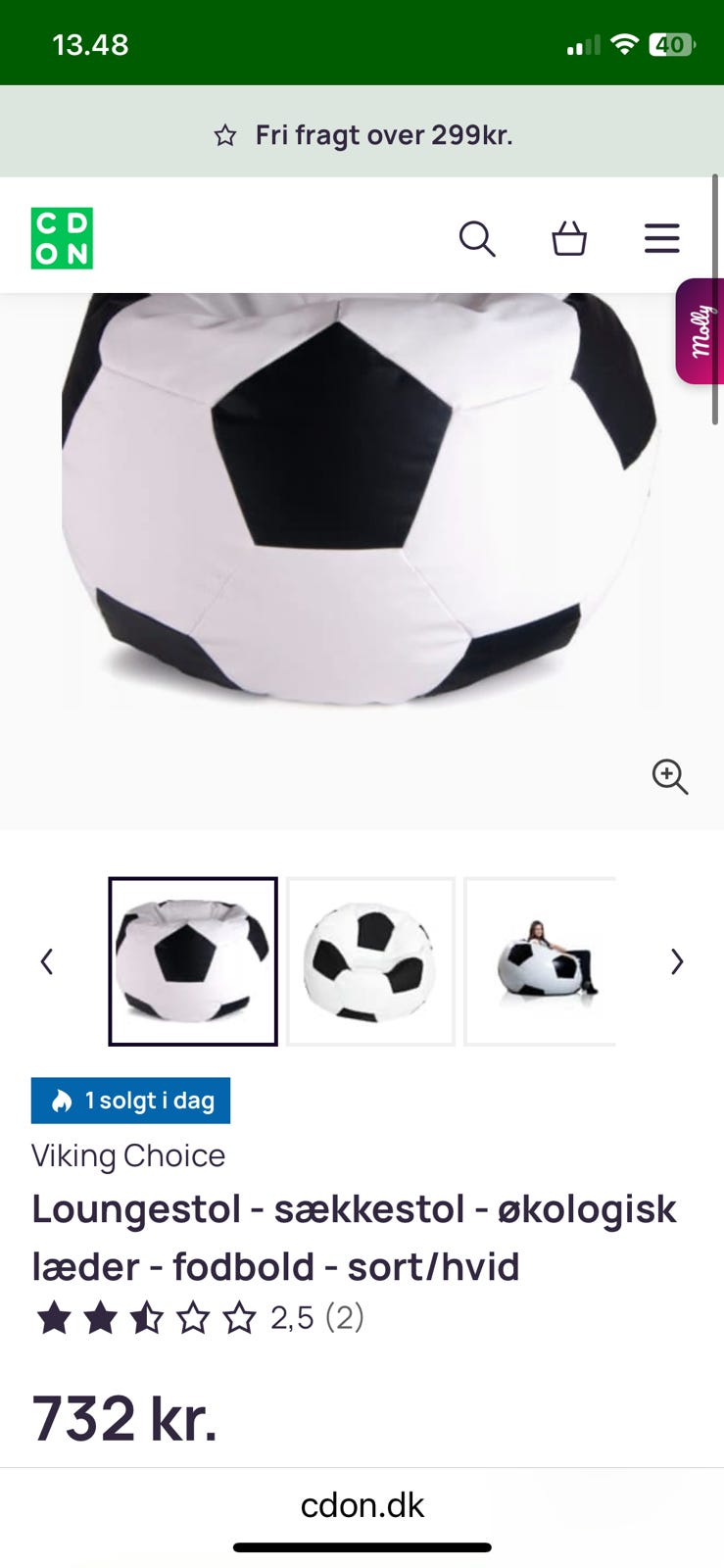Select the first football beanbag thumbnail

tap(193, 961)
